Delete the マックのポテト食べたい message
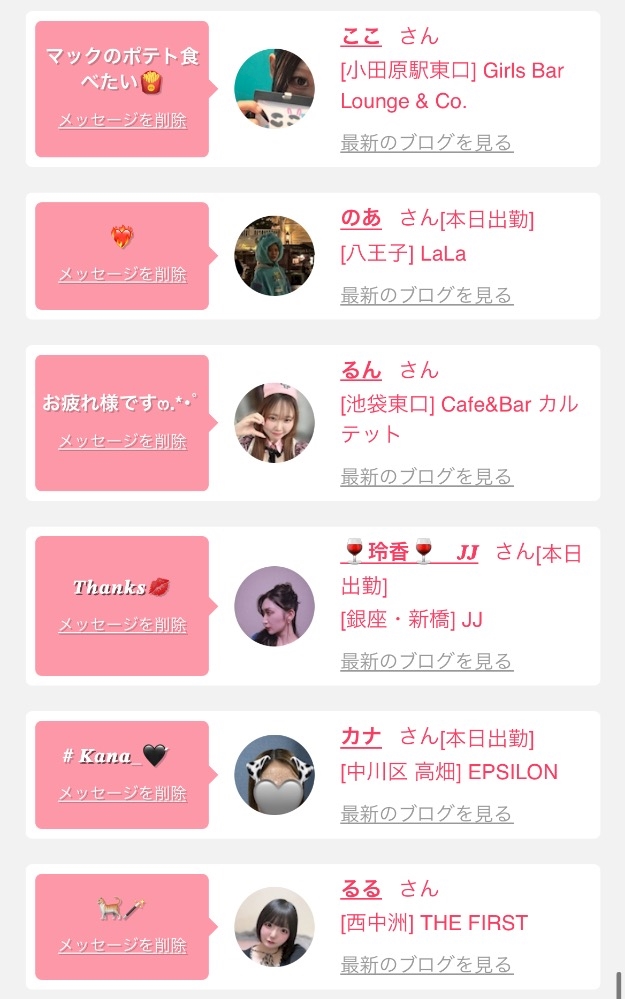 122,121
